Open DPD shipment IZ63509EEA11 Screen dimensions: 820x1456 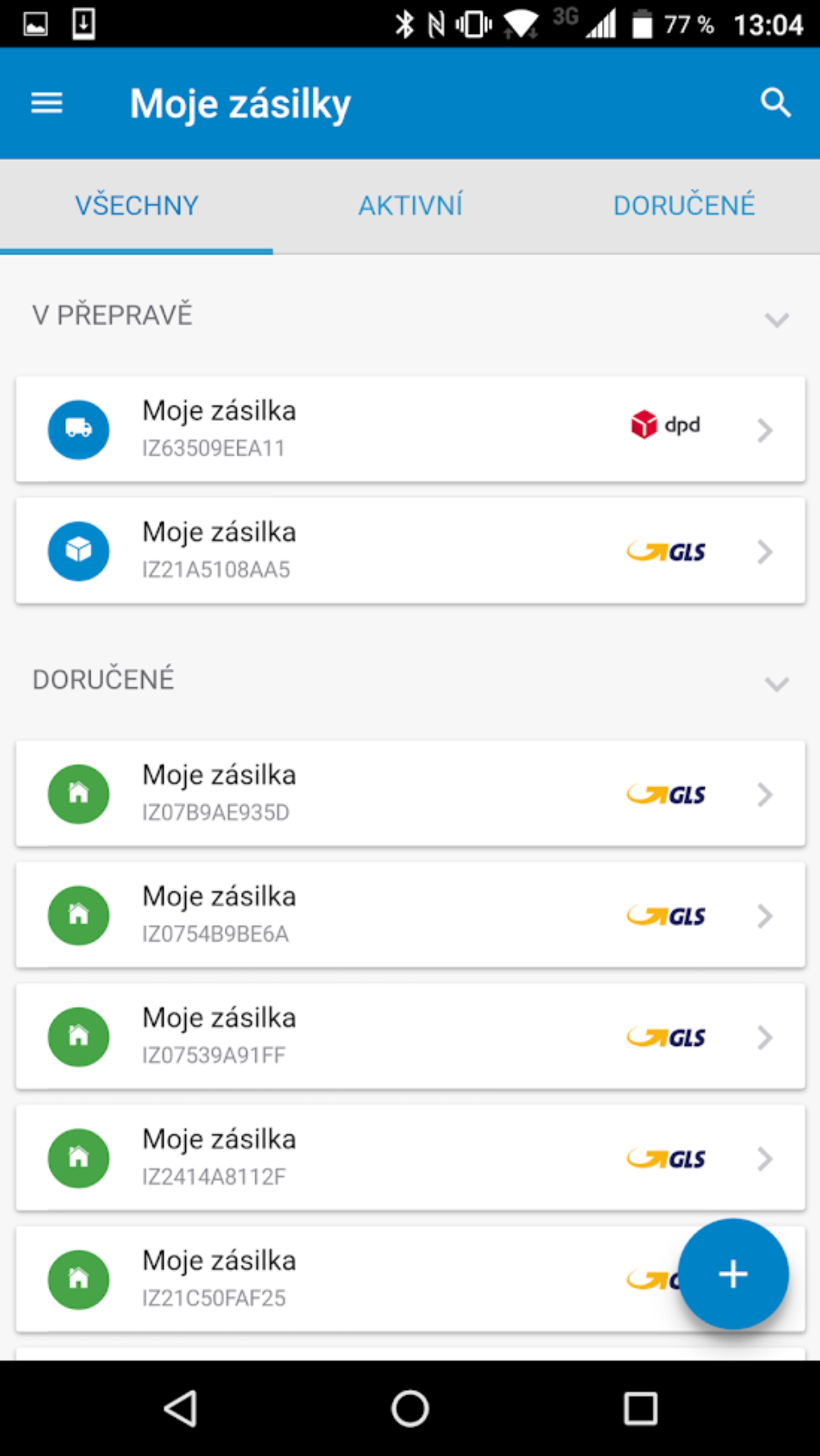pyautogui.click(x=410, y=429)
